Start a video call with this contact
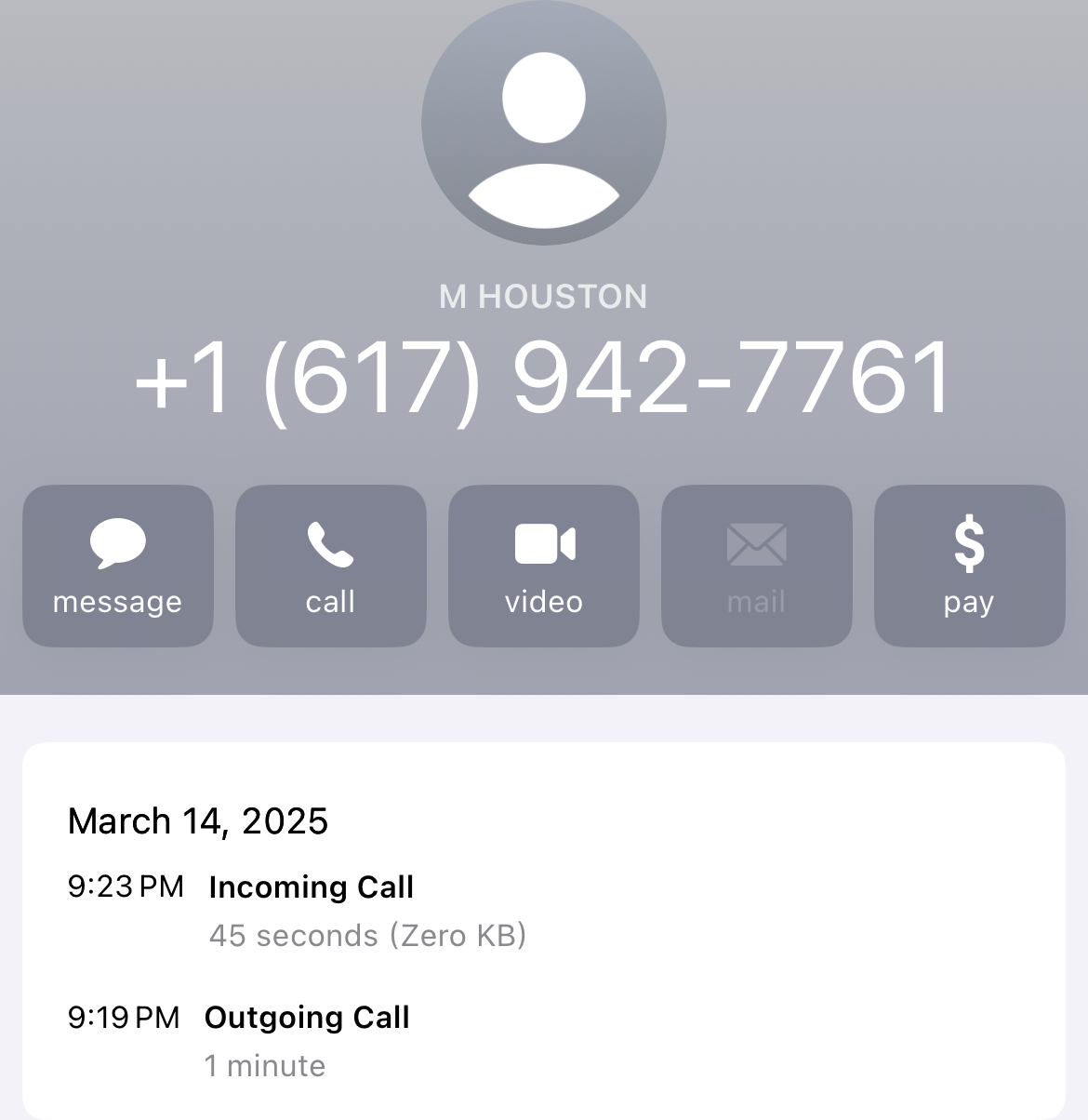Viewport: 1088px width, 1120px height. click(x=544, y=566)
